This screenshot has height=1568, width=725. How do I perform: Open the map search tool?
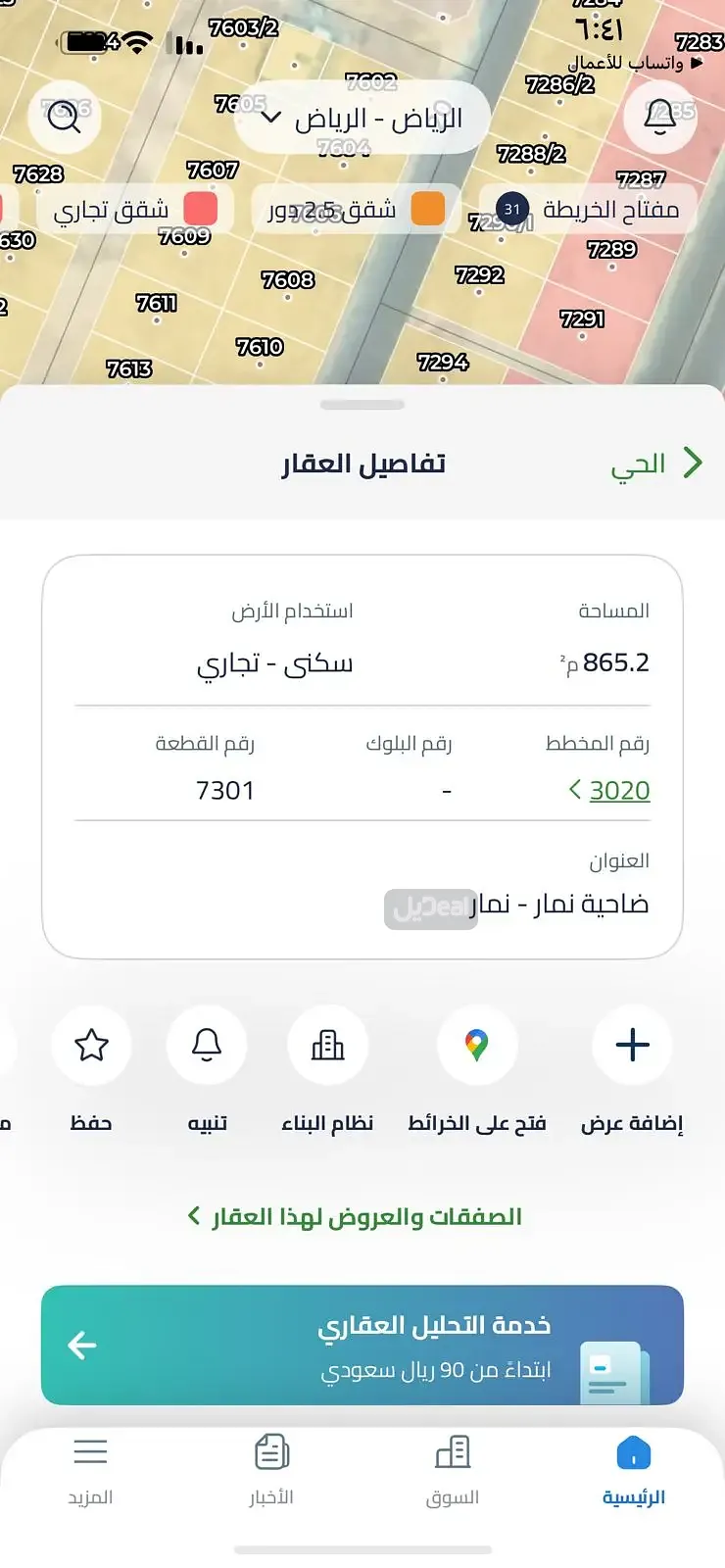(x=65, y=117)
